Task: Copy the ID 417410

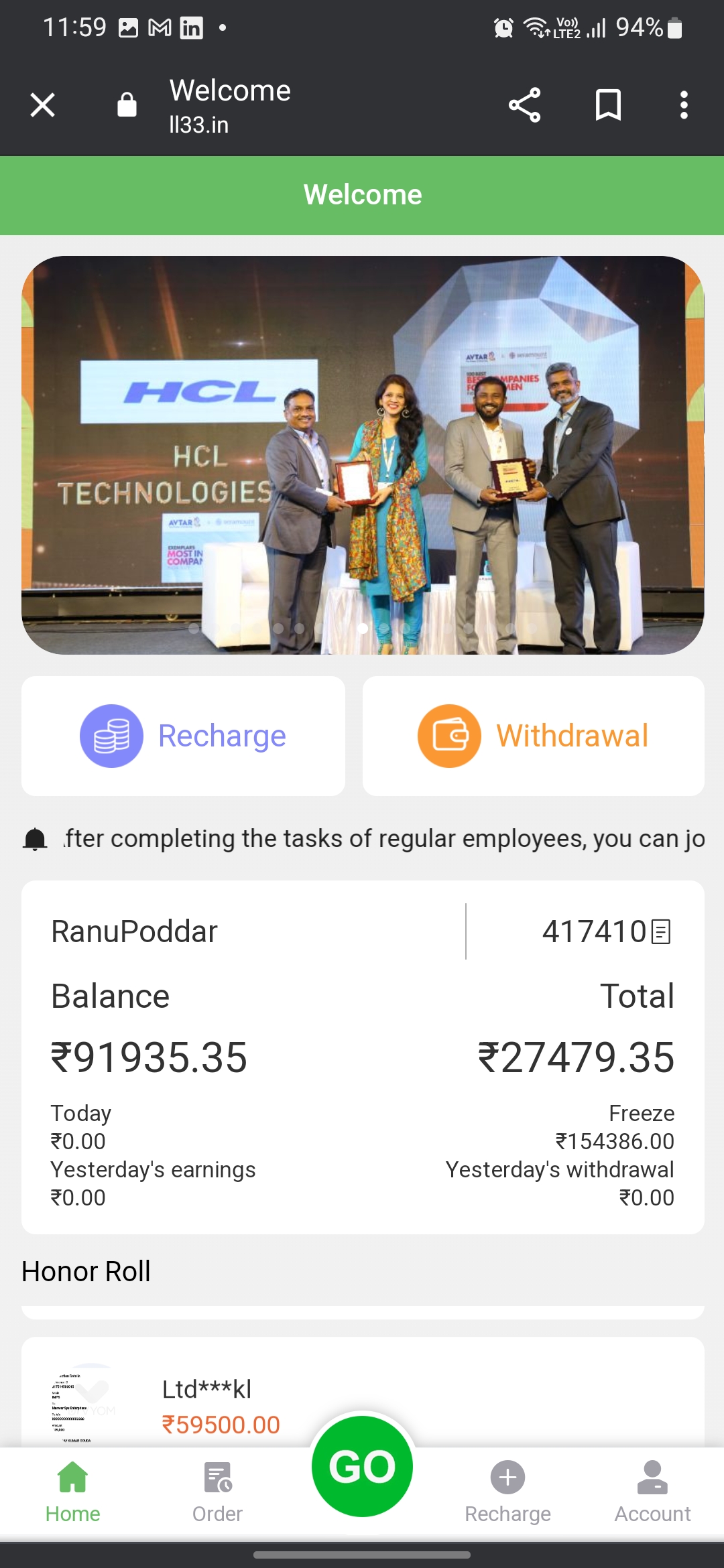Action: tap(661, 931)
